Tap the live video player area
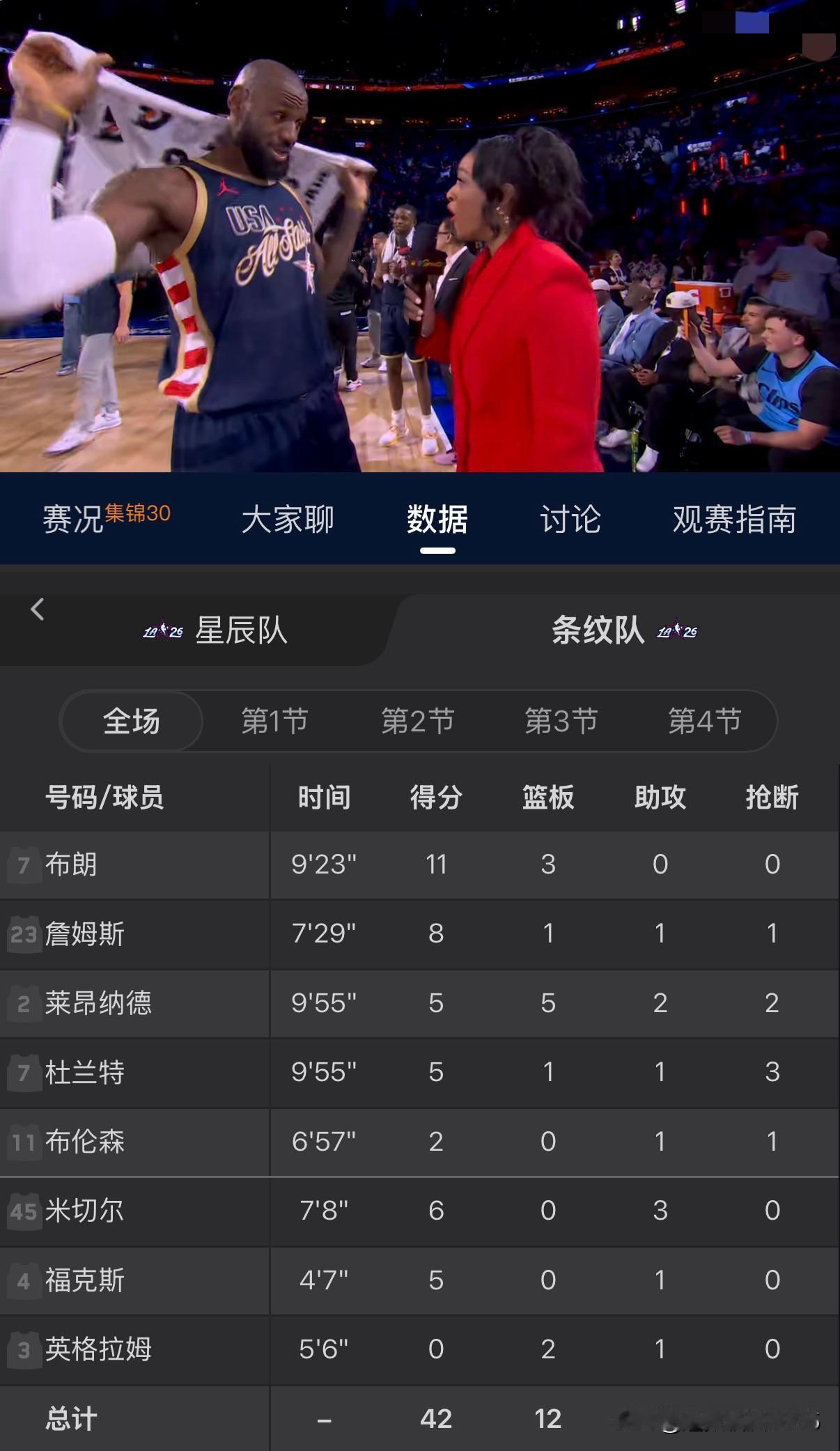Viewport: 840px width, 1451px height. (420, 237)
